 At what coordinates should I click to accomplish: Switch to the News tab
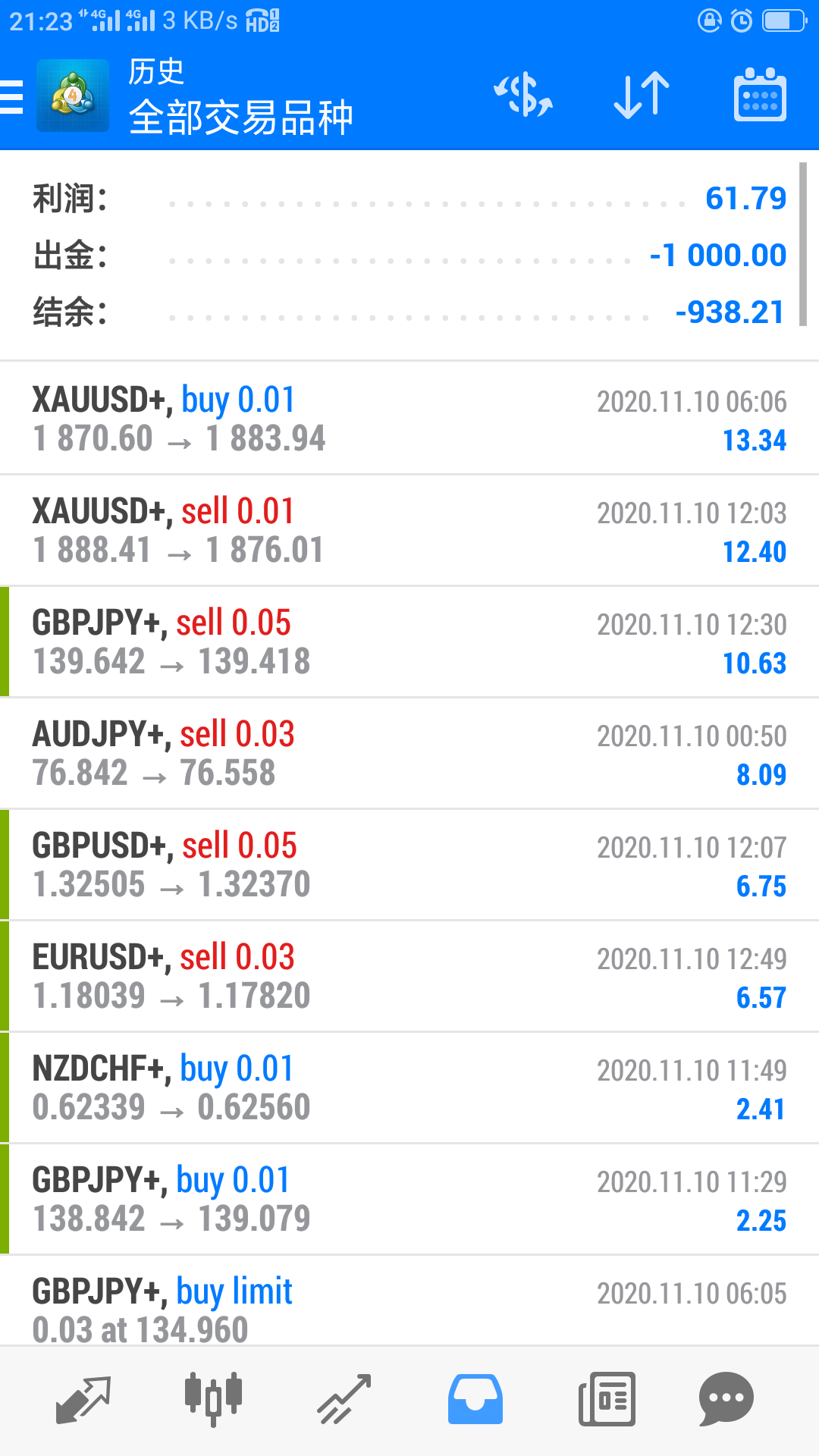[607, 1399]
